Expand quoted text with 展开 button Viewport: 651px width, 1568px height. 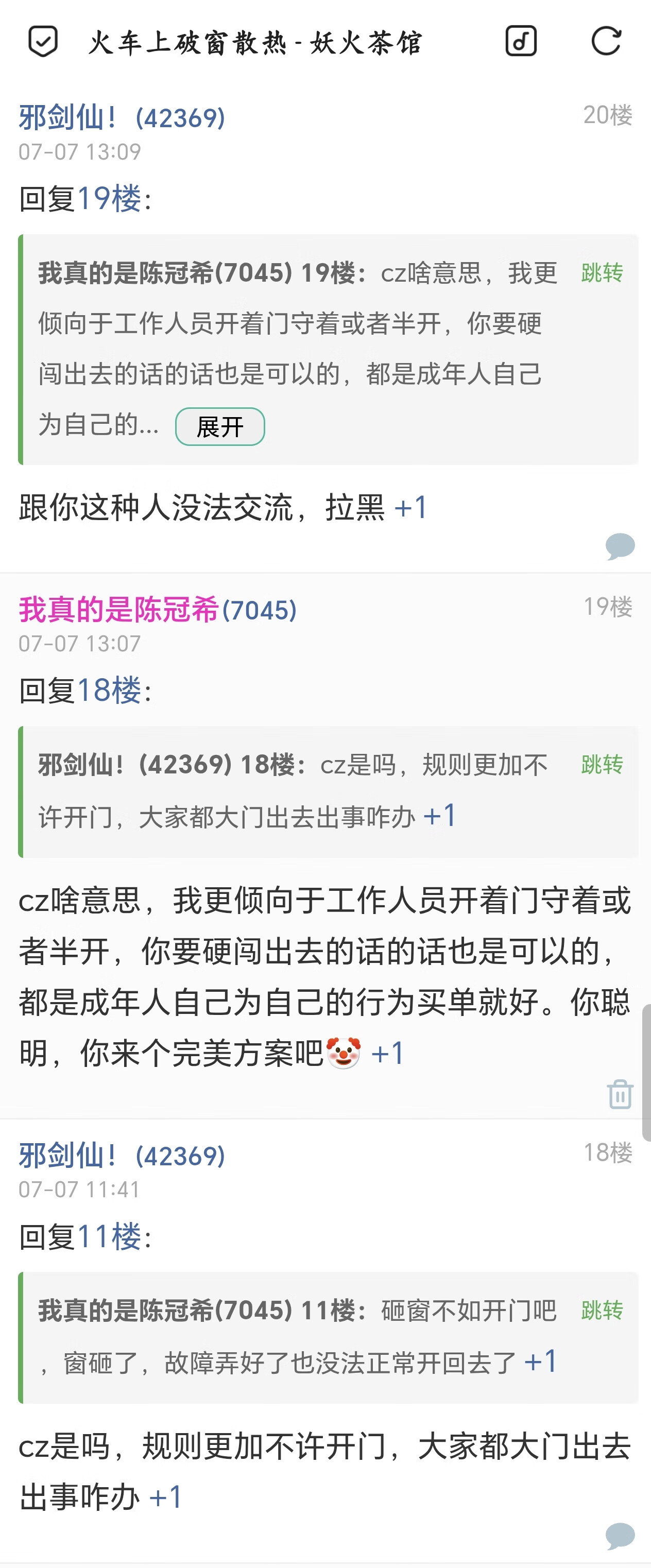pyautogui.click(x=220, y=427)
